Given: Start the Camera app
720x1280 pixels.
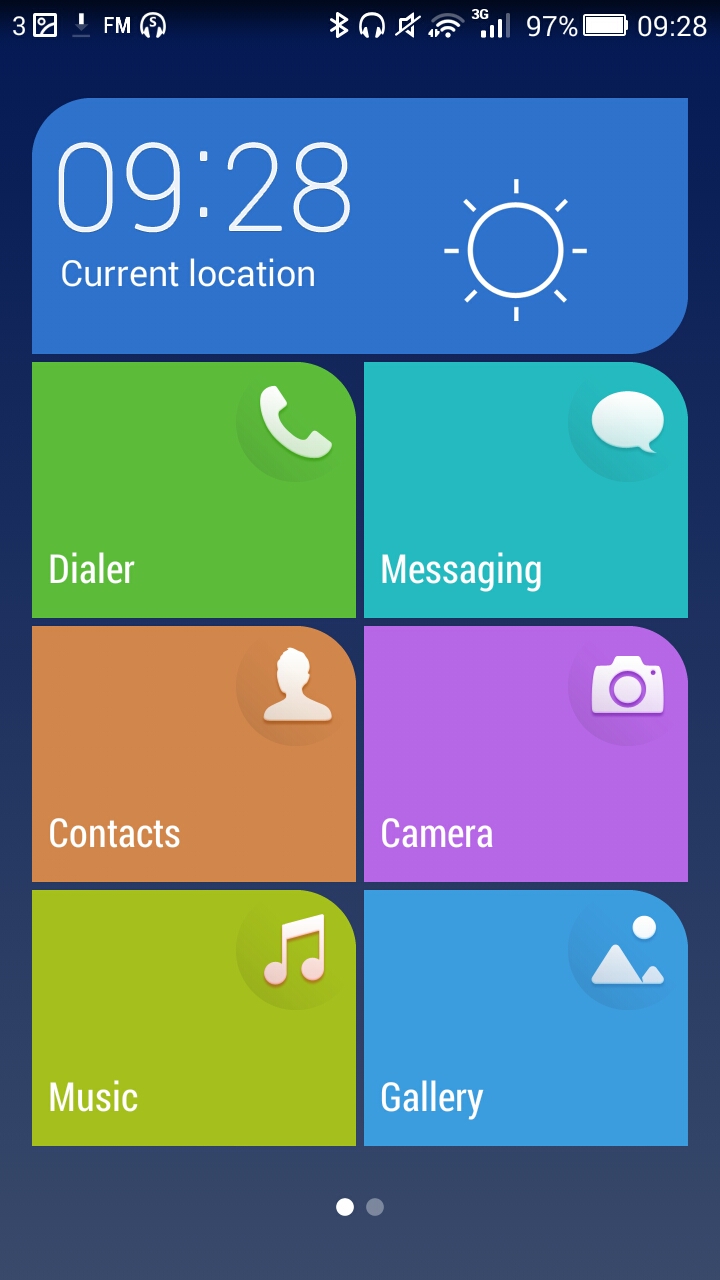Looking at the screenshot, I should [x=526, y=754].
